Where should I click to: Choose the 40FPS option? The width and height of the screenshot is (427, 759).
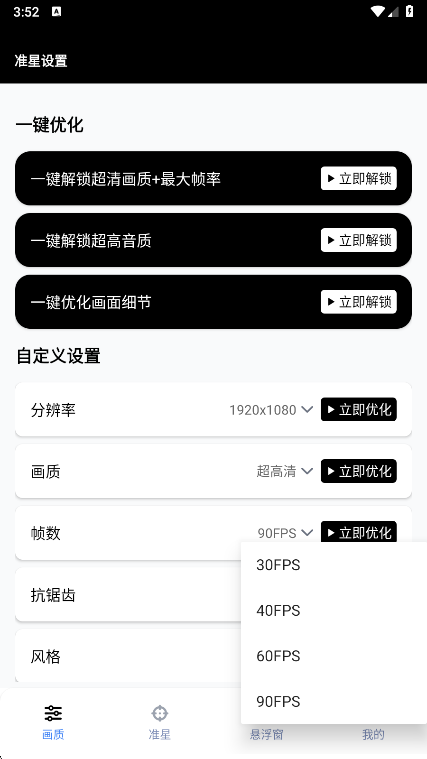tap(334, 610)
